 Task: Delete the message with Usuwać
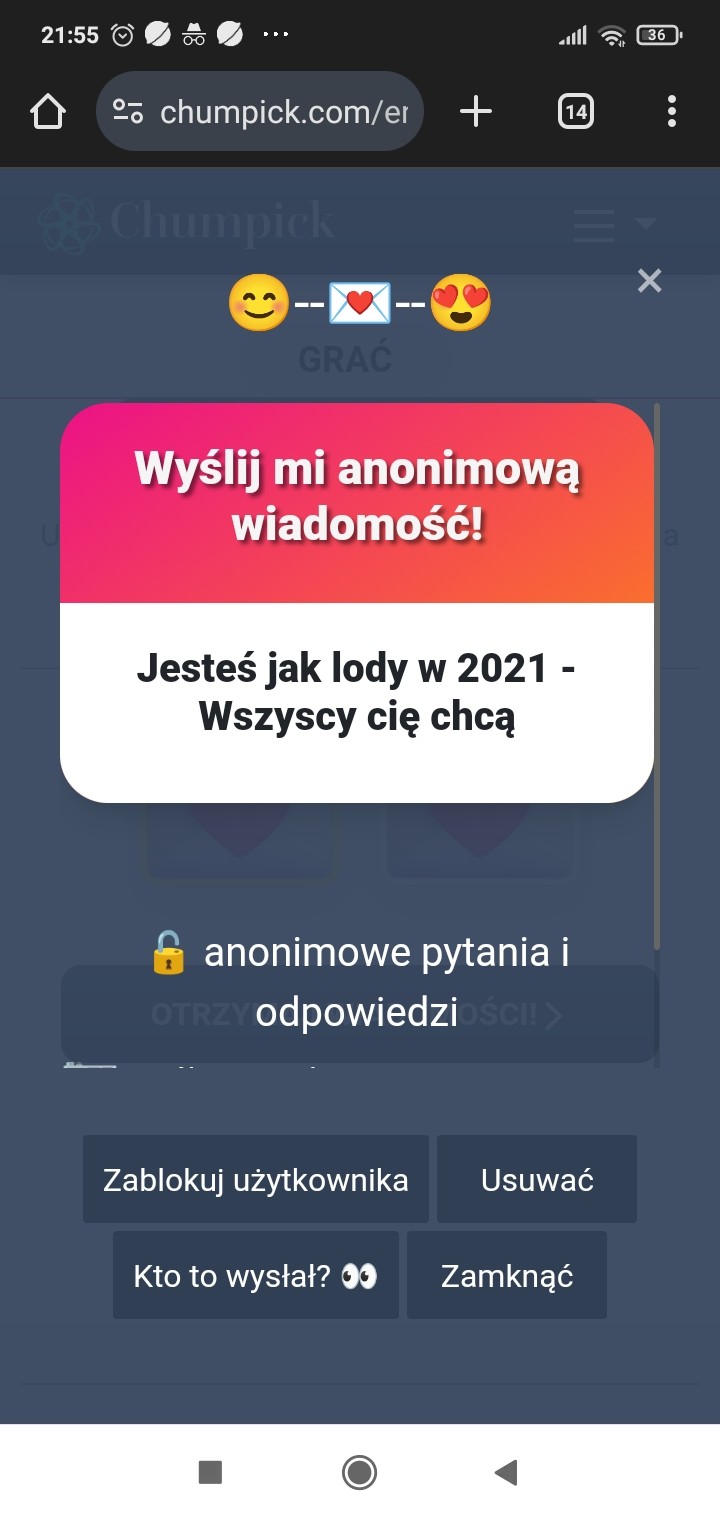tap(537, 1179)
